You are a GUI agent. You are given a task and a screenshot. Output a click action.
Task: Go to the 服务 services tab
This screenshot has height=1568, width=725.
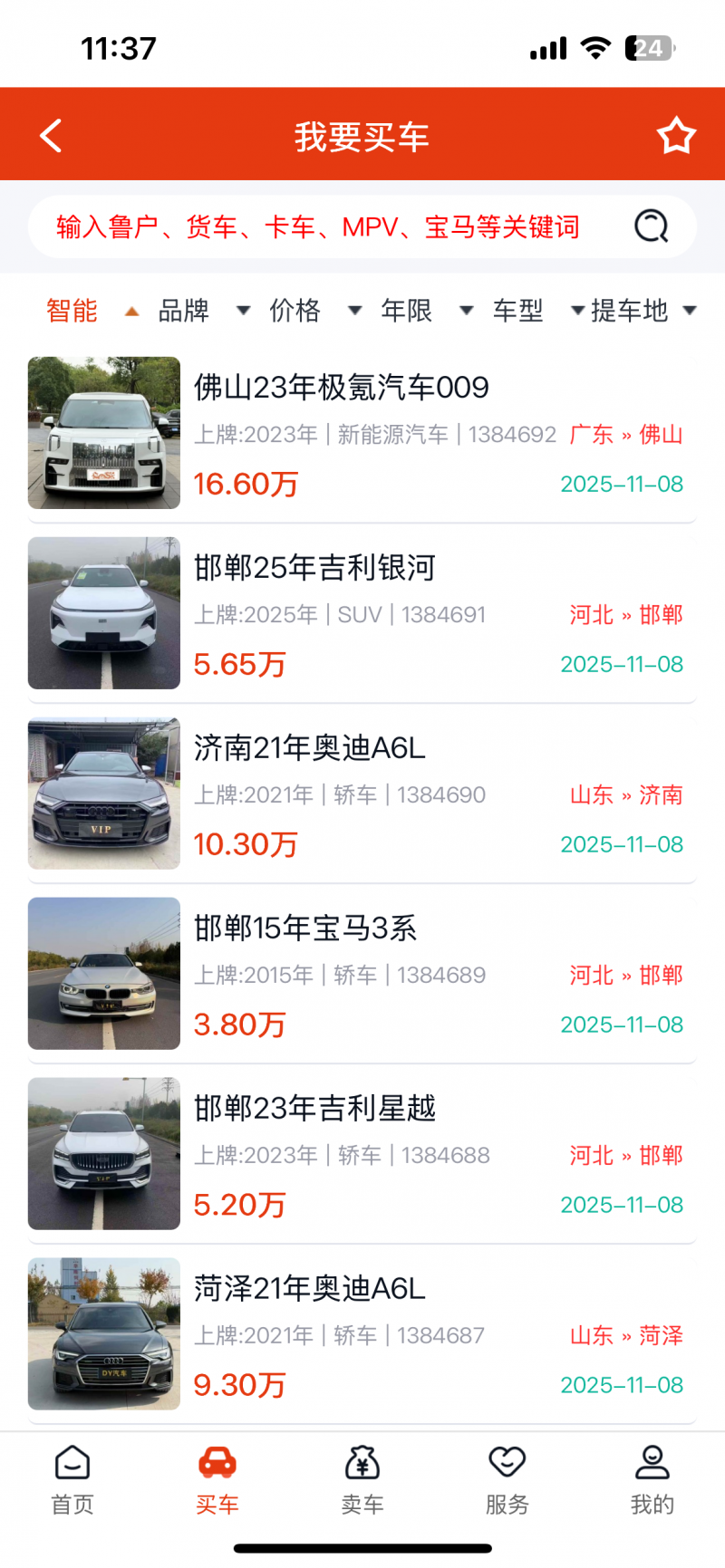pyautogui.click(x=507, y=1479)
